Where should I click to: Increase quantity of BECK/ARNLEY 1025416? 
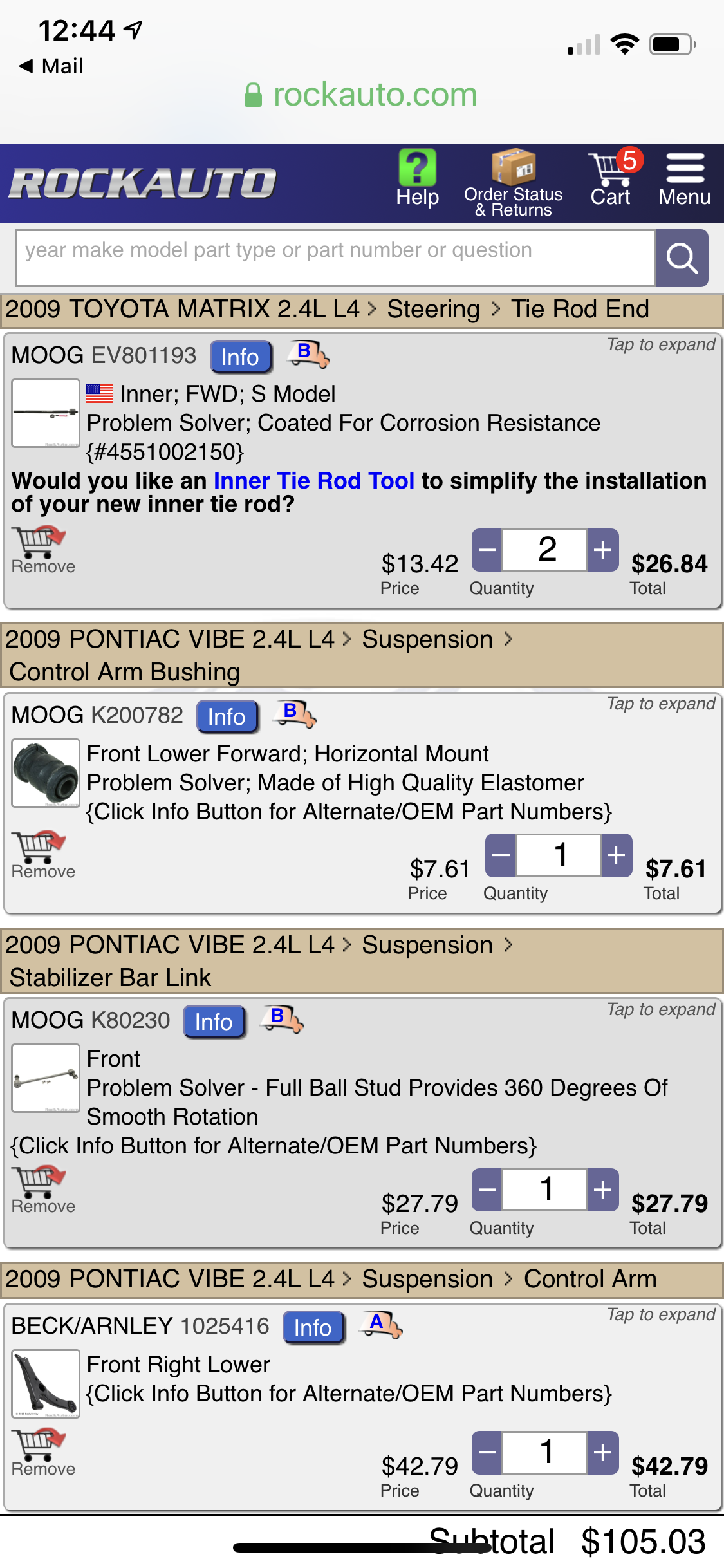[602, 1452]
